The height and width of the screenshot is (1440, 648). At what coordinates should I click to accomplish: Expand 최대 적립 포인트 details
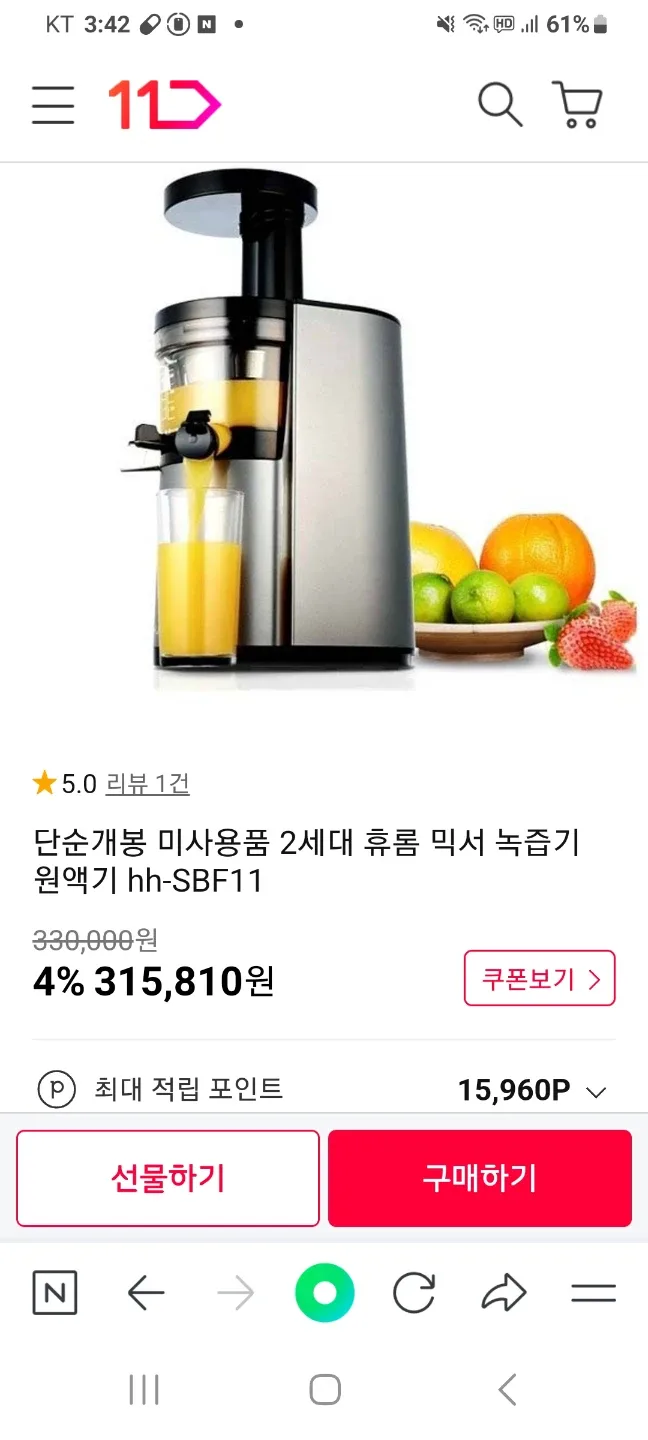click(596, 1092)
